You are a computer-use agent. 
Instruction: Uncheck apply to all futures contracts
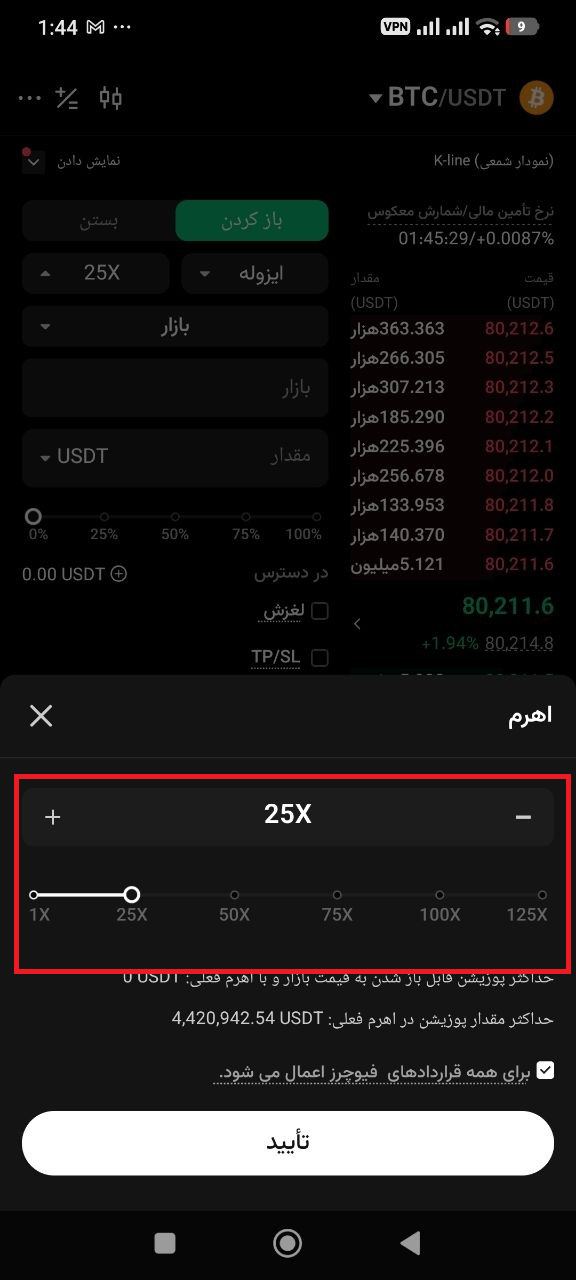click(545, 1070)
